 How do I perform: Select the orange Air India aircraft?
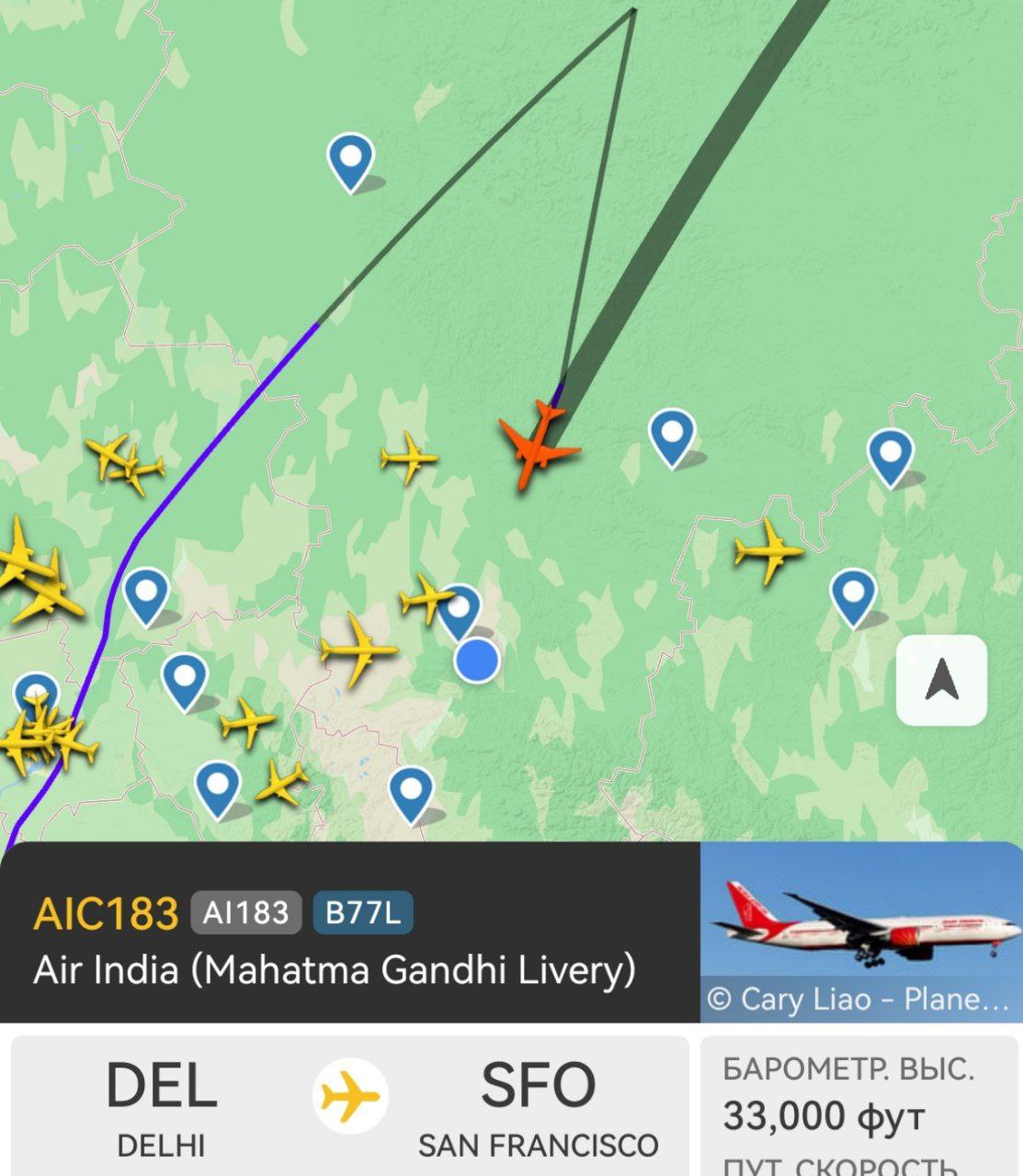(538, 446)
